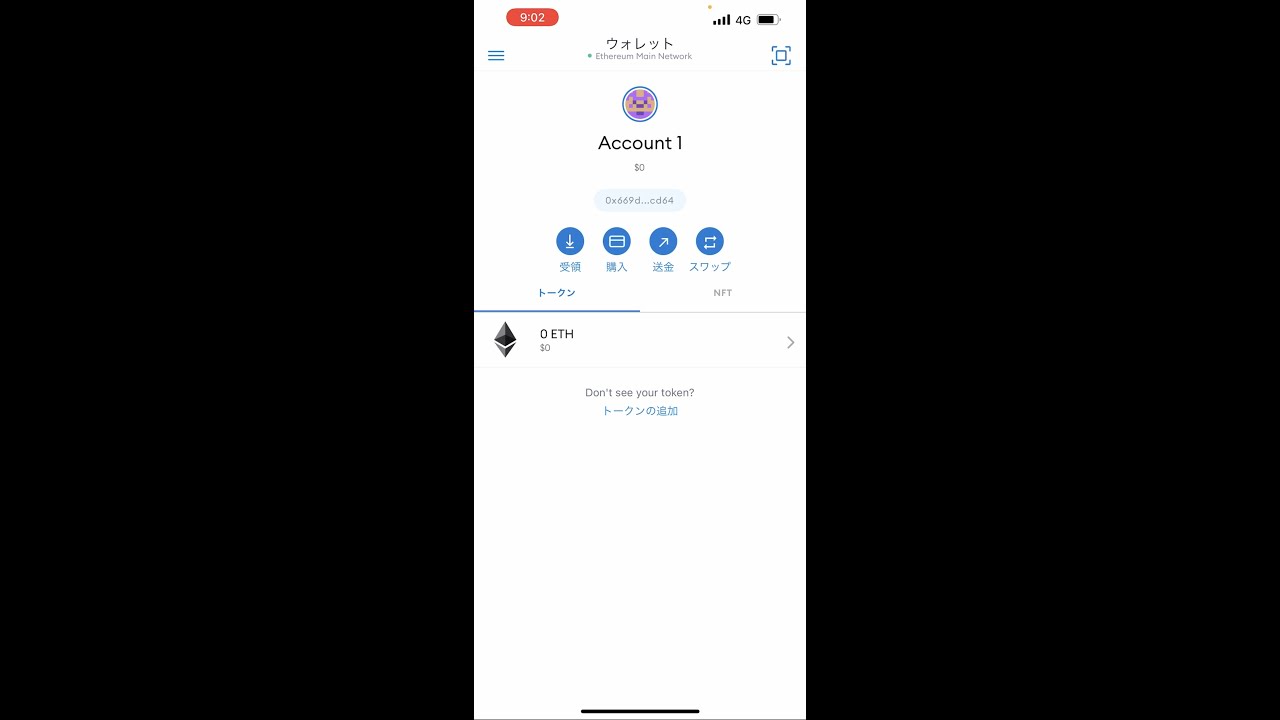Screen dimensions: 1280x720
Task: Tap the 送金 send button
Action: coord(663,241)
